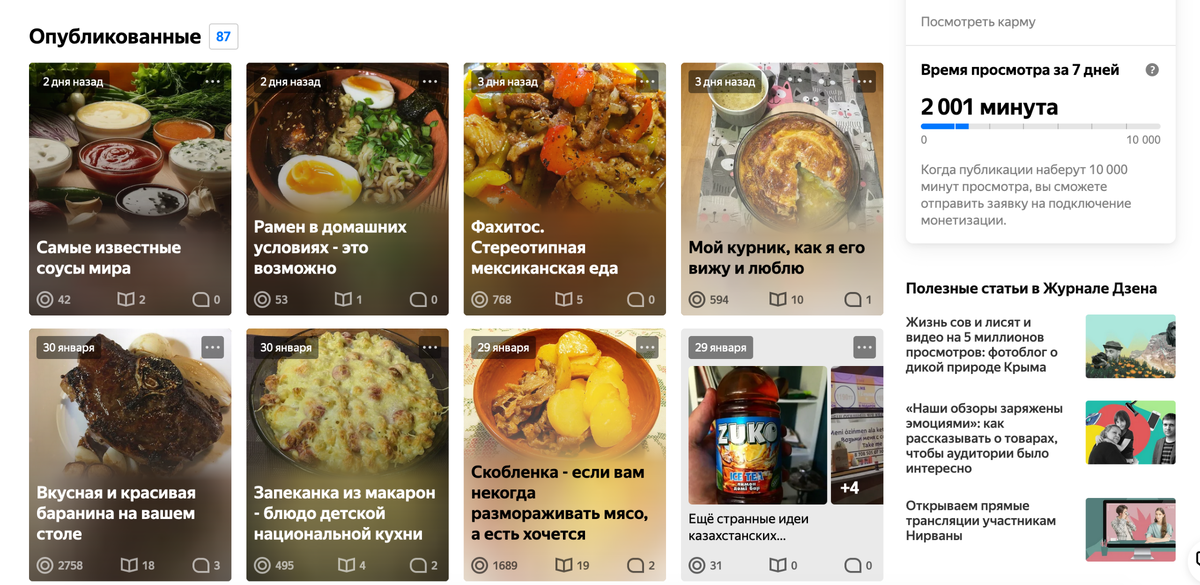Open the options menu on the "Фахитос" card

[647, 82]
